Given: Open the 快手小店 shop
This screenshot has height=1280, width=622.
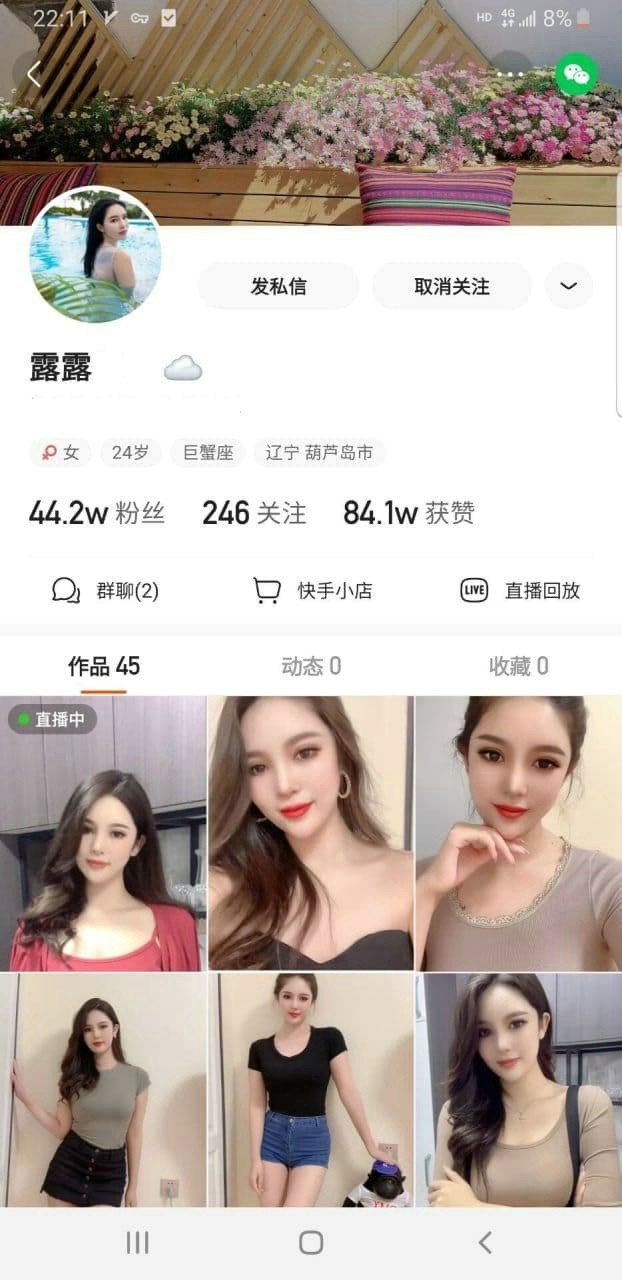Looking at the screenshot, I should pyautogui.click(x=312, y=591).
